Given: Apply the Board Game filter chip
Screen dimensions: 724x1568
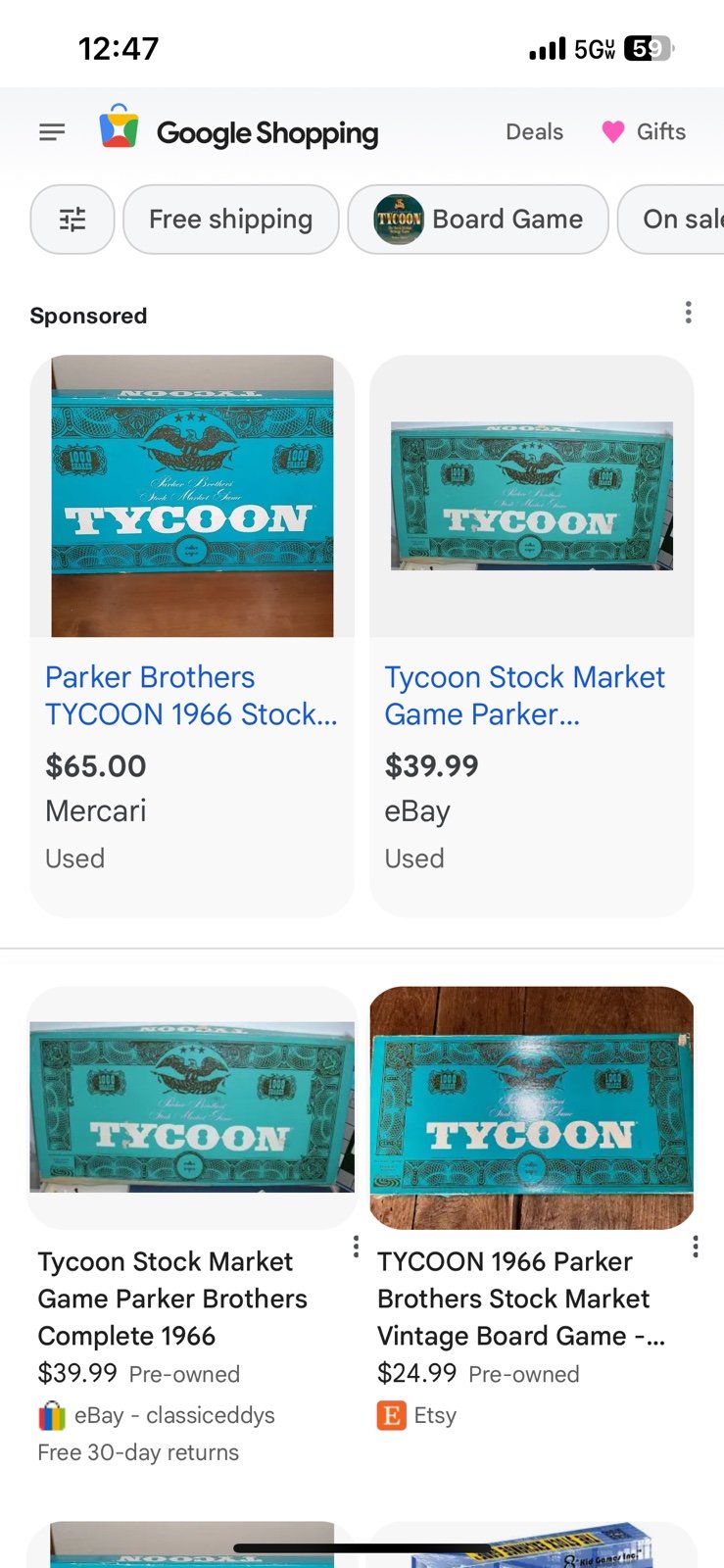Looking at the screenshot, I should click(478, 220).
